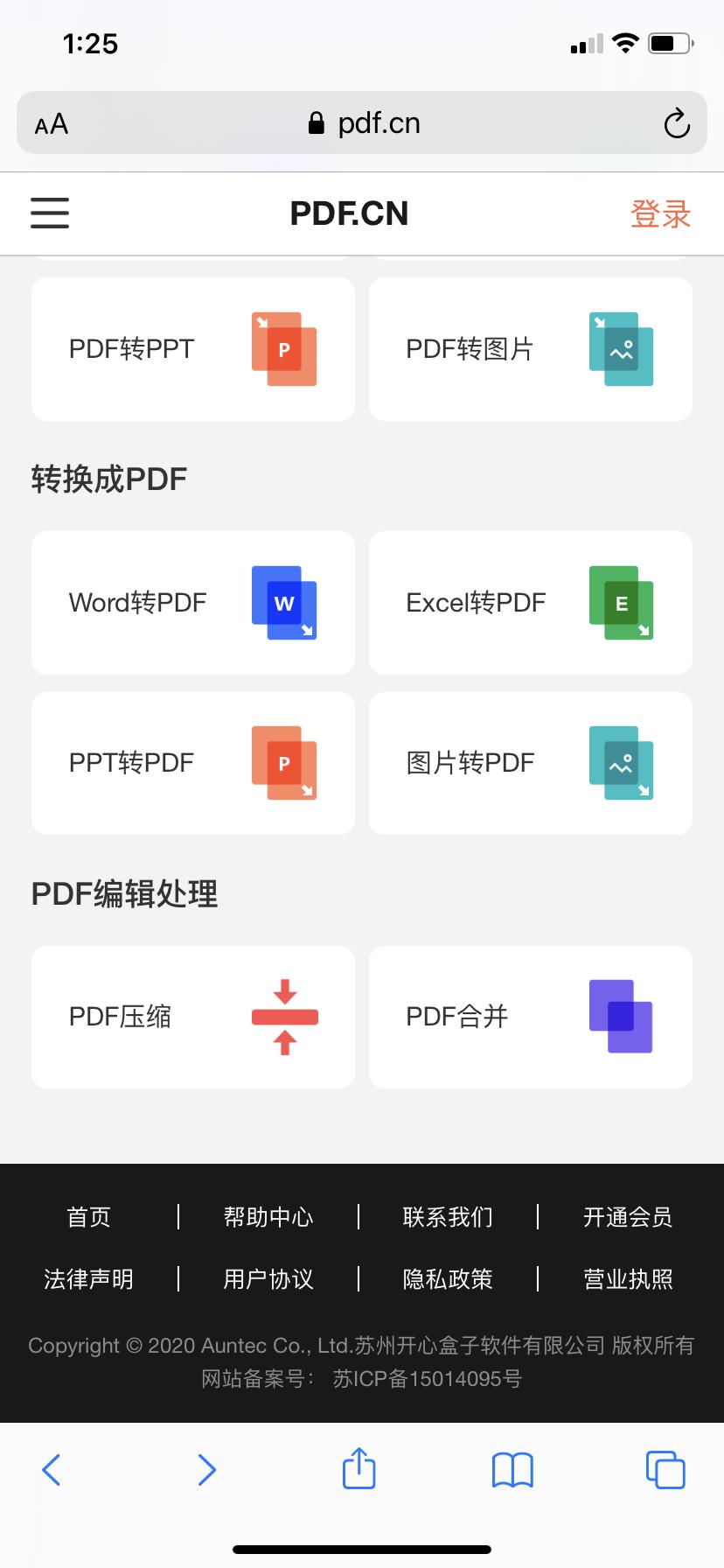Read the 隐私政策 privacy policy
The image size is (724, 1568).
tap(448, 1279)
